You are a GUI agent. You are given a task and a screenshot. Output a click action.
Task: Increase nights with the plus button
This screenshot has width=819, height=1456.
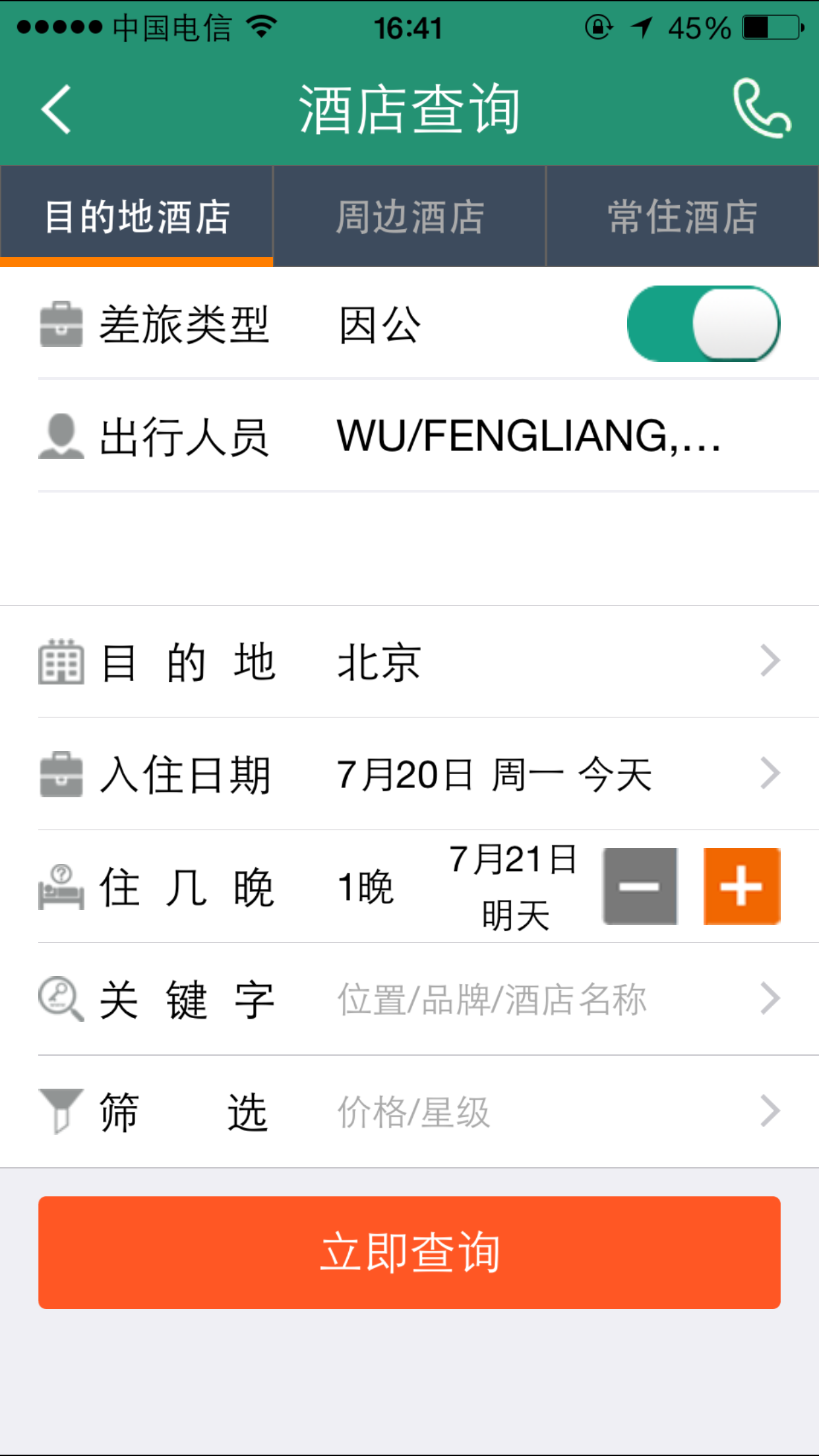742,886
